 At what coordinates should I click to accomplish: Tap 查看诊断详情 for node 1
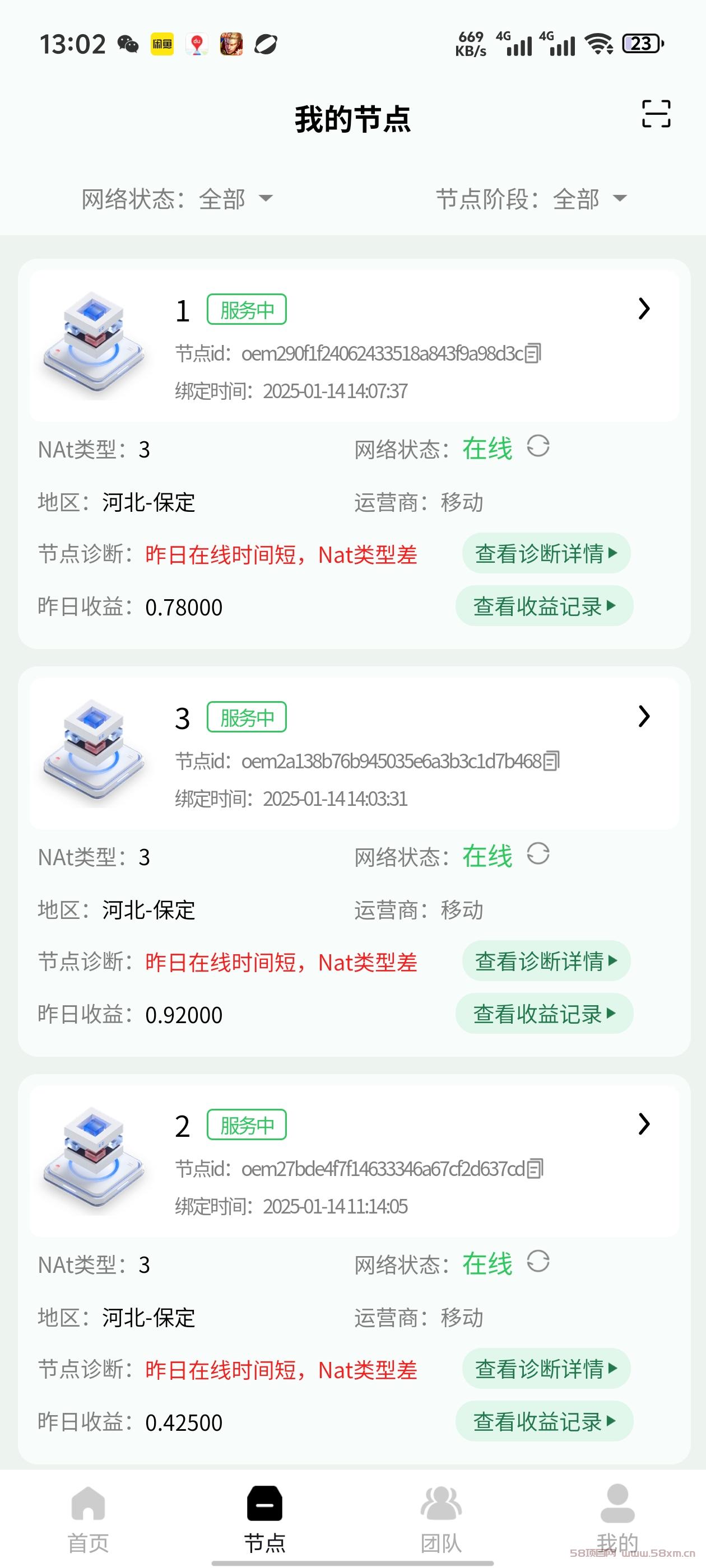pyautogui.click(x=546, y=553)
